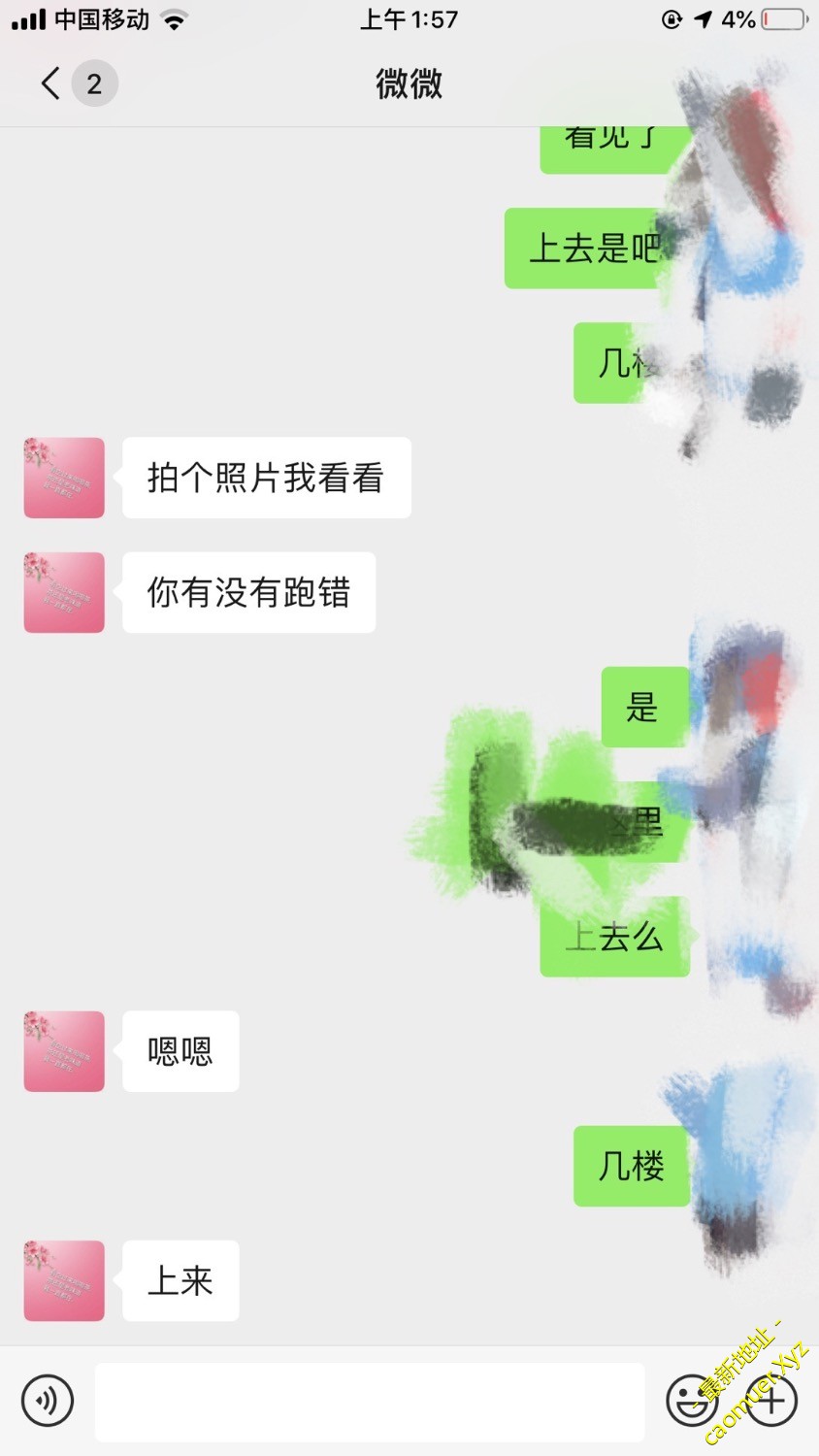
Task: Tap the message text field
Action: point(369,1401)
